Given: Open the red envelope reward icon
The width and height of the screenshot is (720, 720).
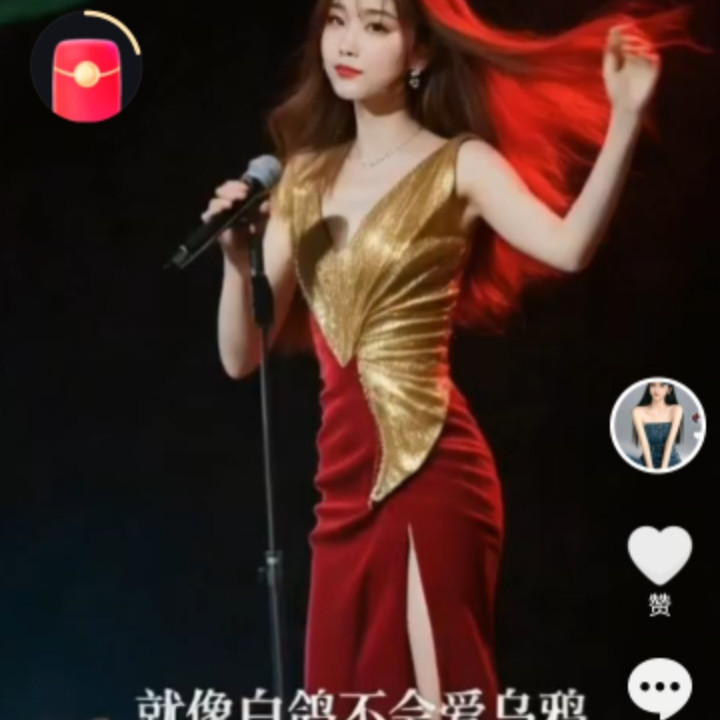Looking at the screenshot, I should [x=86, y=67].
